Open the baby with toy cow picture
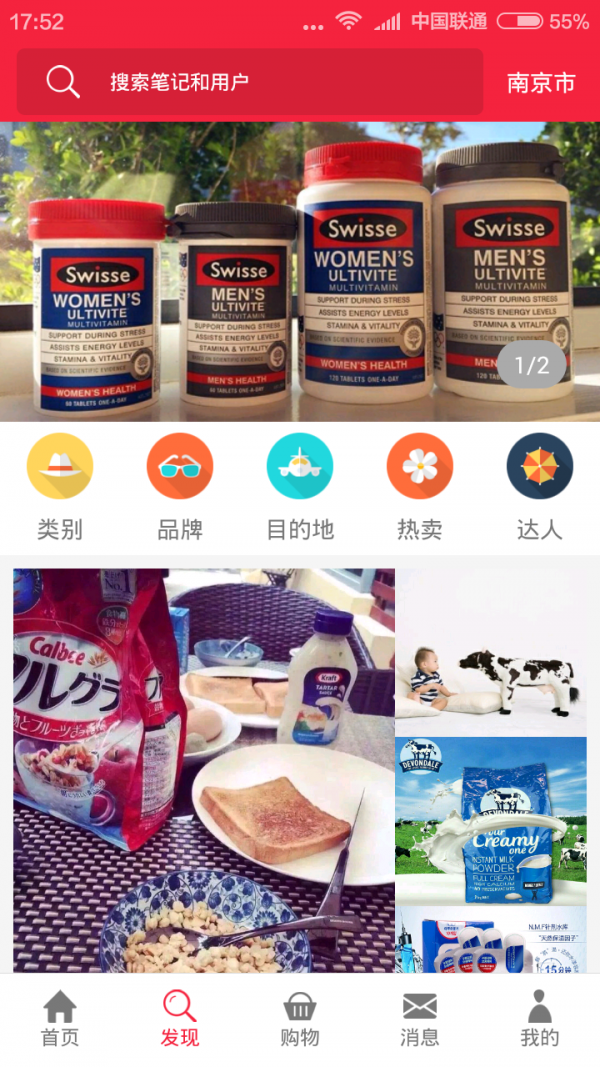The width and height of the screenshot is (600, 1067). pos(491,653)
